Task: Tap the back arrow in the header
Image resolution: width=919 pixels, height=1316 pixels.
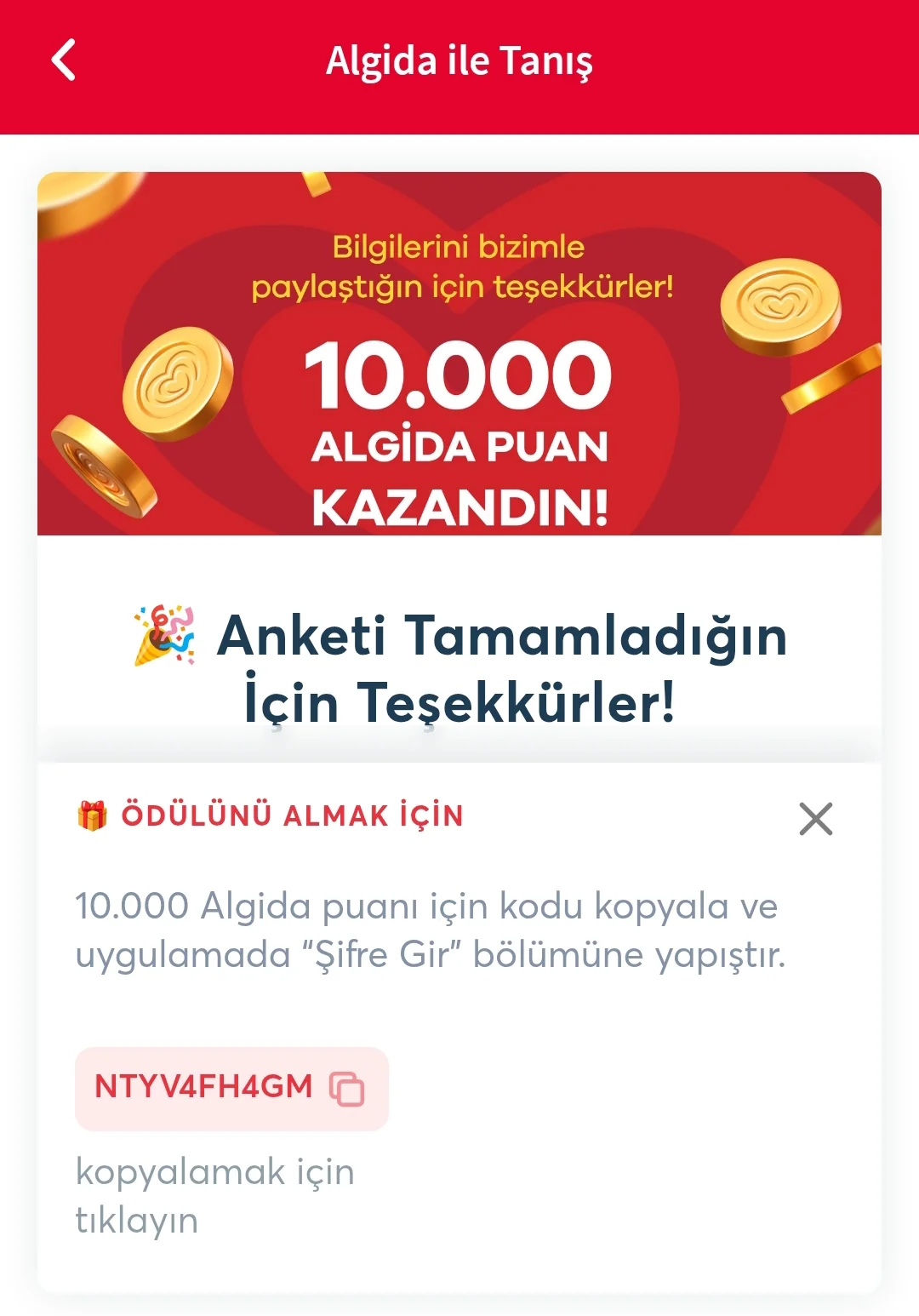Action: click(64, 62)
